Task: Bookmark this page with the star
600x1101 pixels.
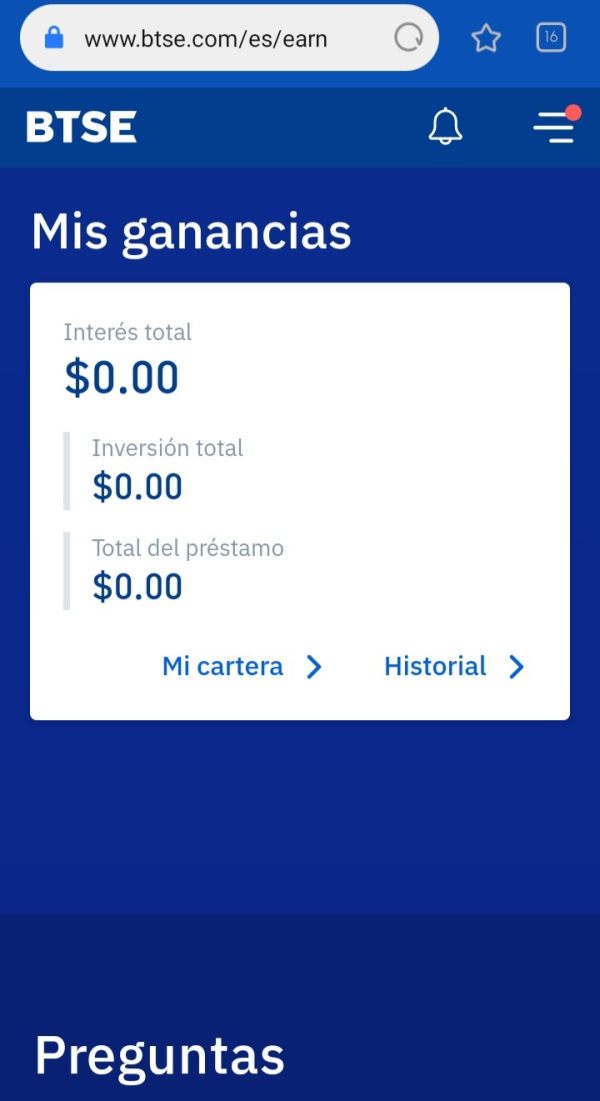Action: coord(486,39)
